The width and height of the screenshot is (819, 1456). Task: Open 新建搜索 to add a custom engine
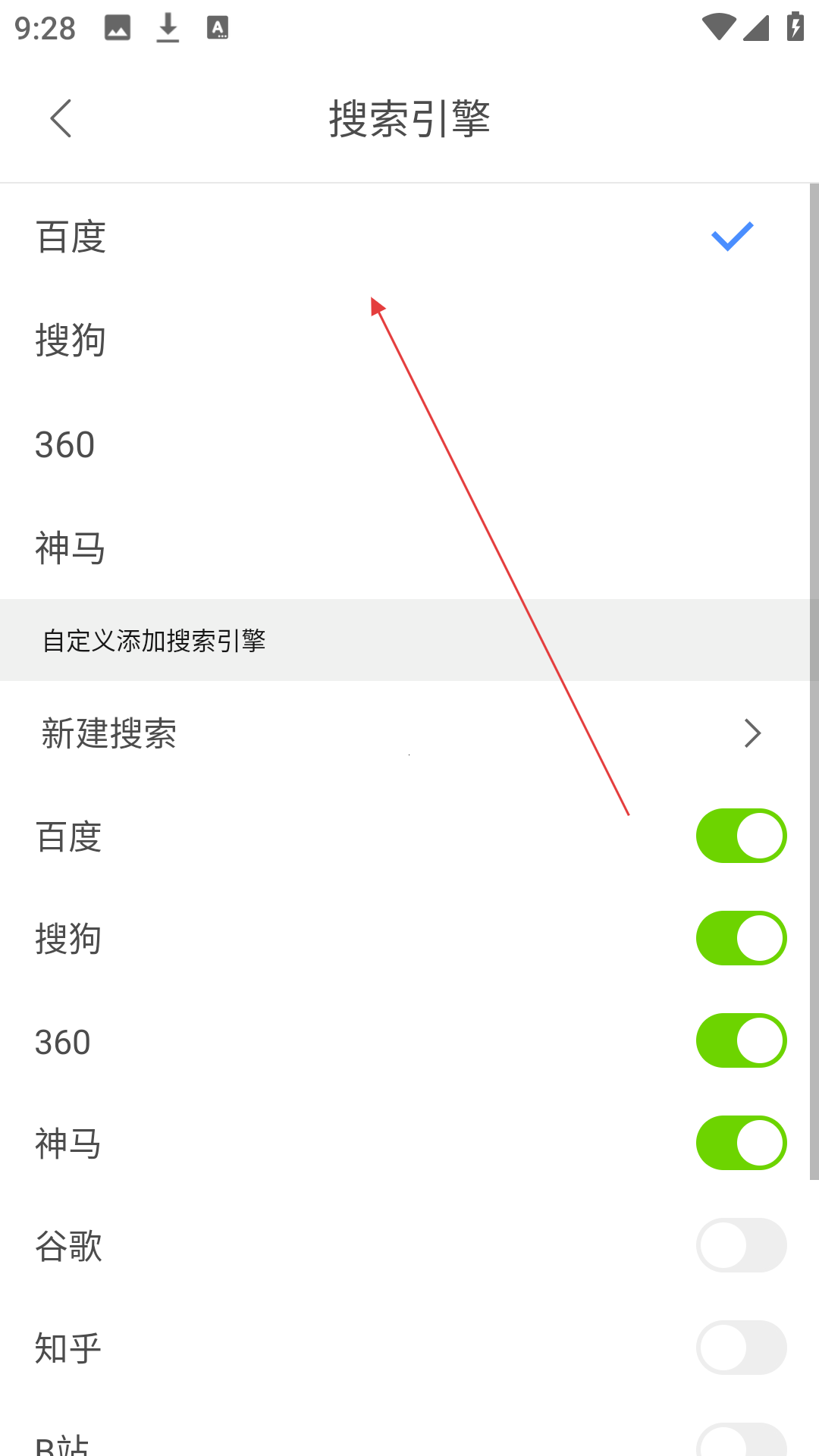point(405,733)
